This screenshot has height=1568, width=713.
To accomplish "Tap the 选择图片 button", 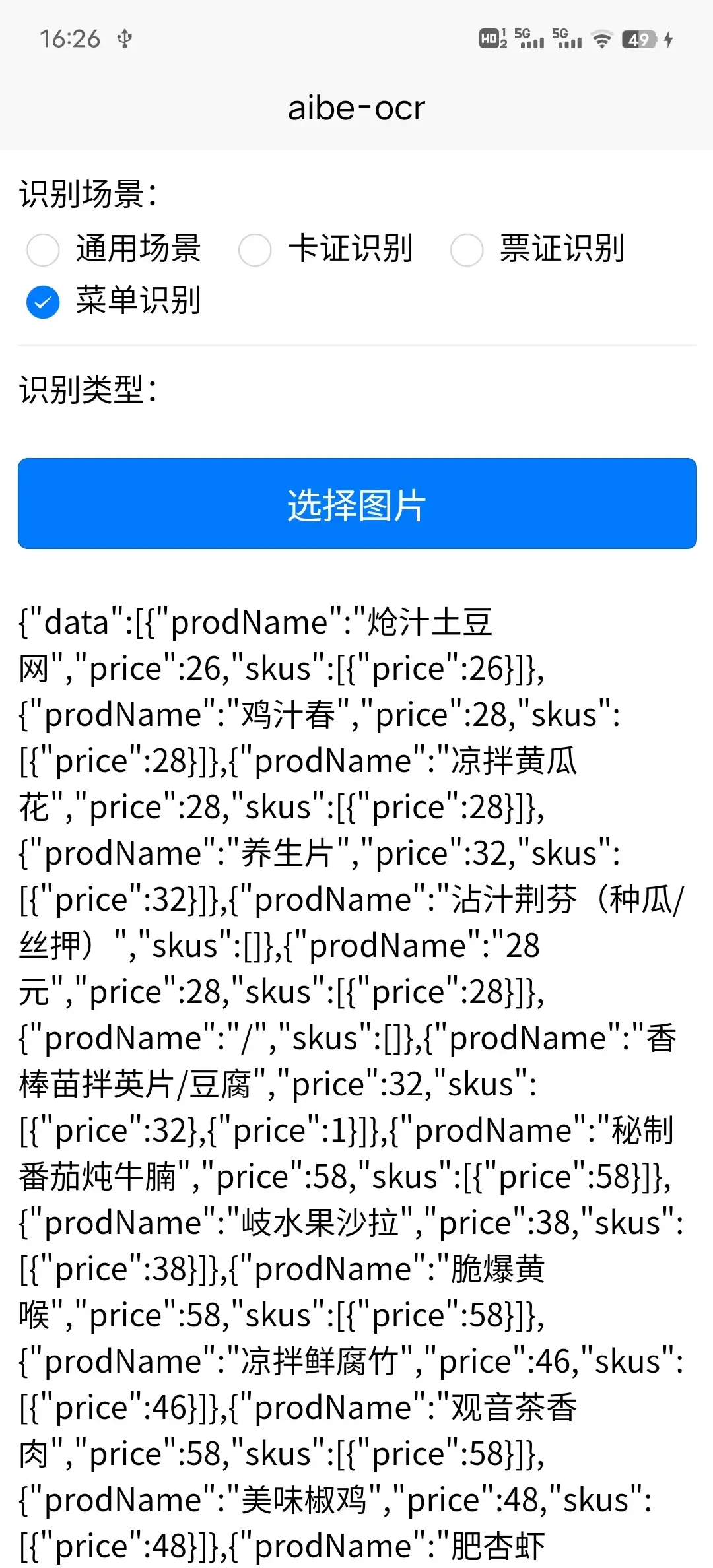I will [x=357, y=504].
